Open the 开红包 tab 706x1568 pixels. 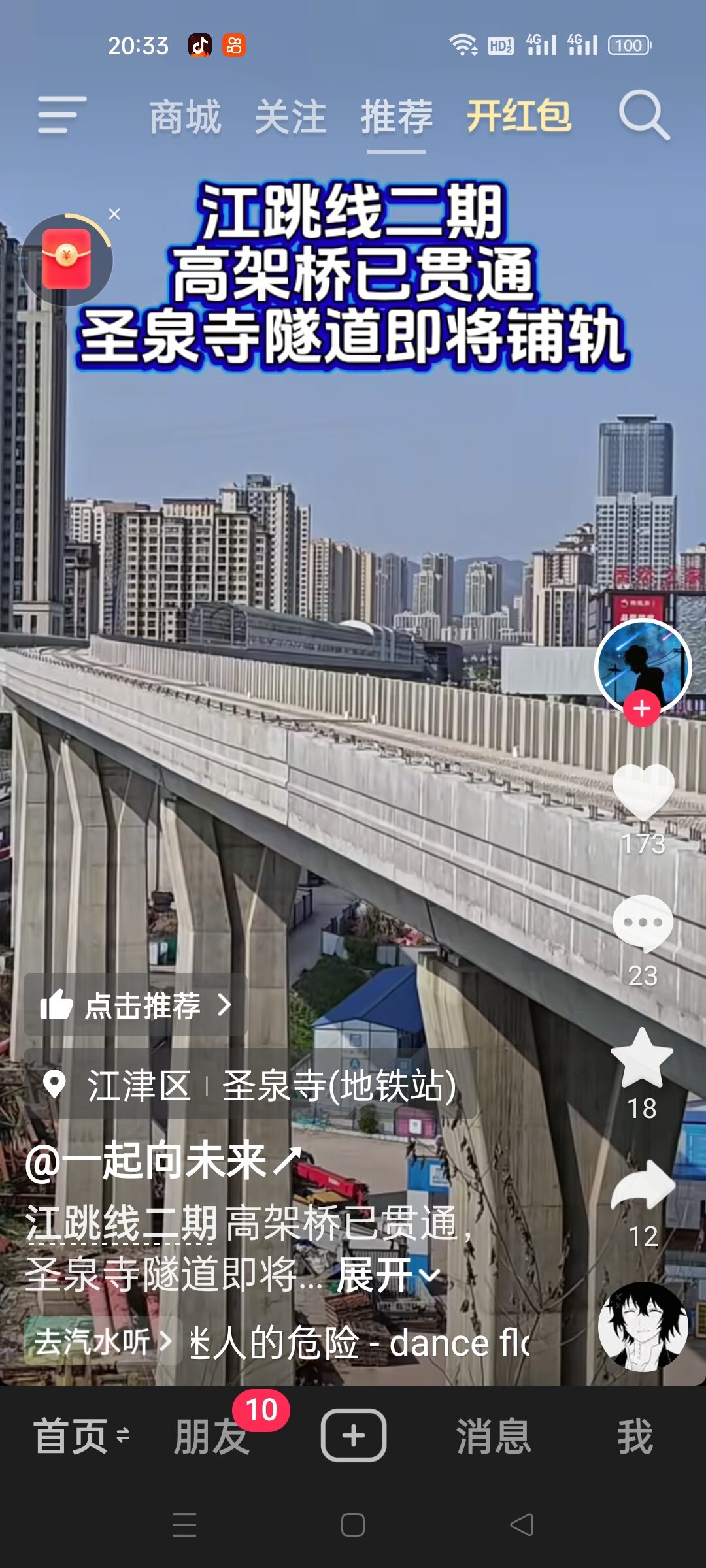[519, 116]
